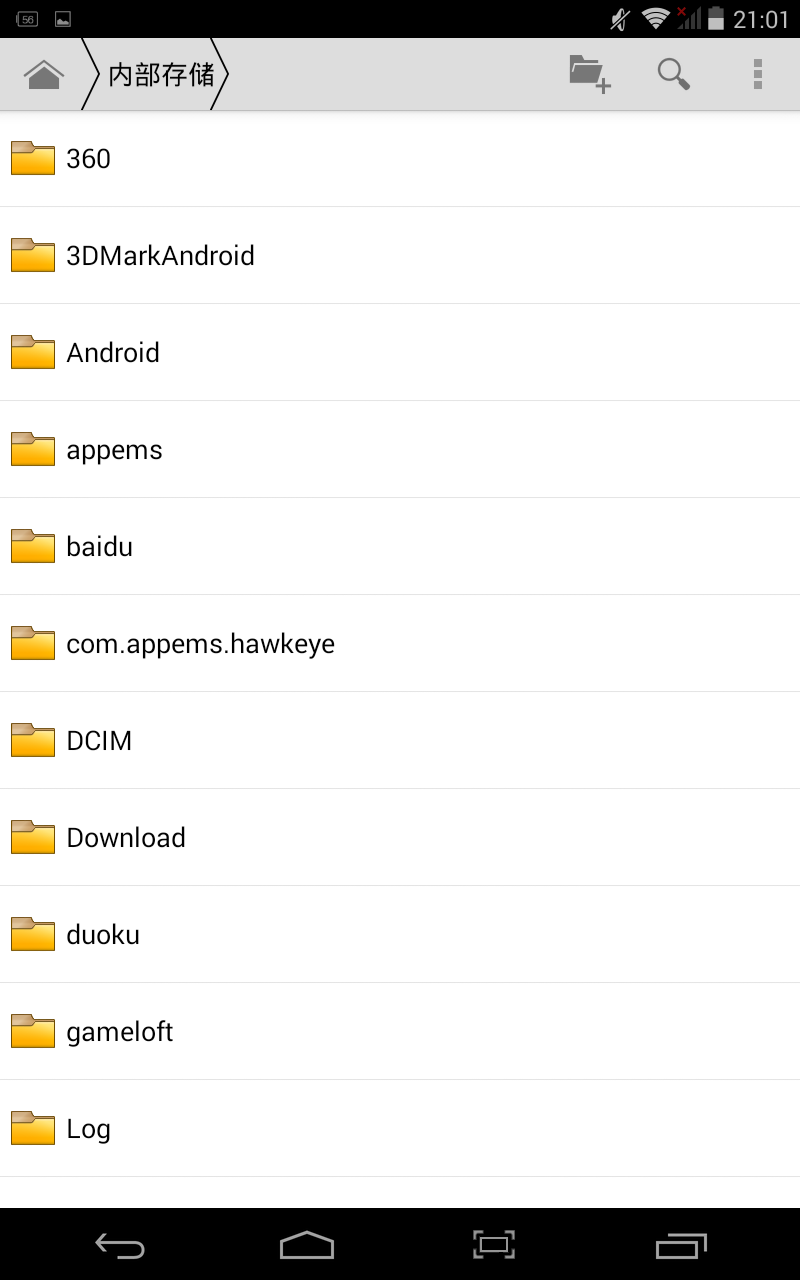Image resolution: width=800 pixels, height=1280 pixels.
Task: Select the 内部存储 breadcrumb
Action: pyautogui.click(x=160, y=75)
